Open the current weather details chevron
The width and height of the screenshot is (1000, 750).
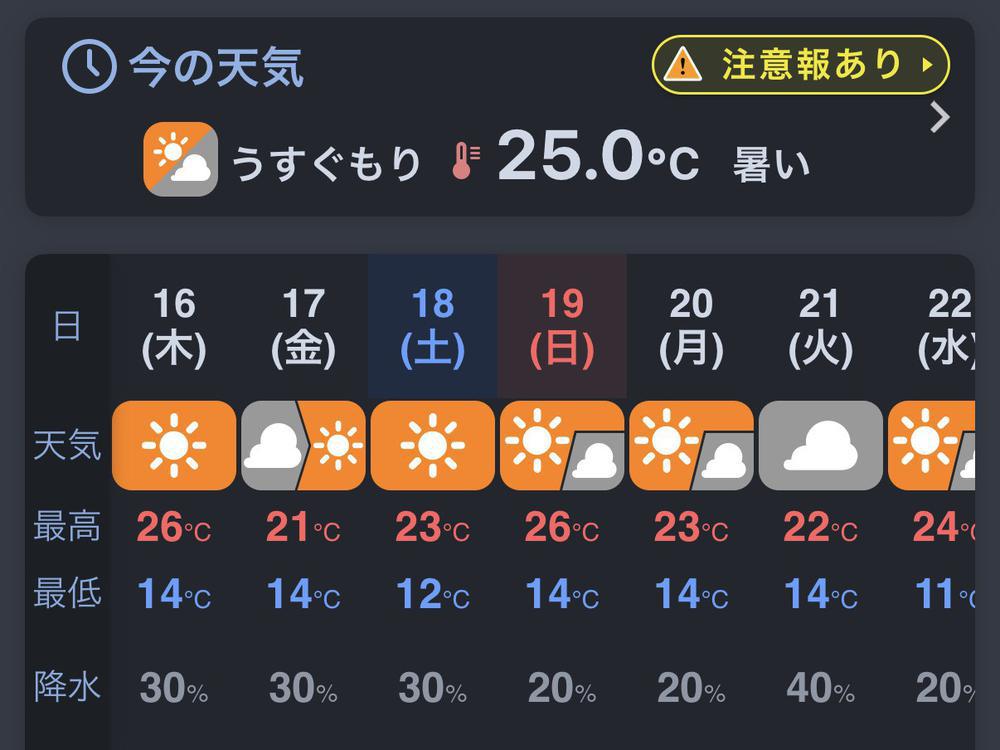coord(939,118)
